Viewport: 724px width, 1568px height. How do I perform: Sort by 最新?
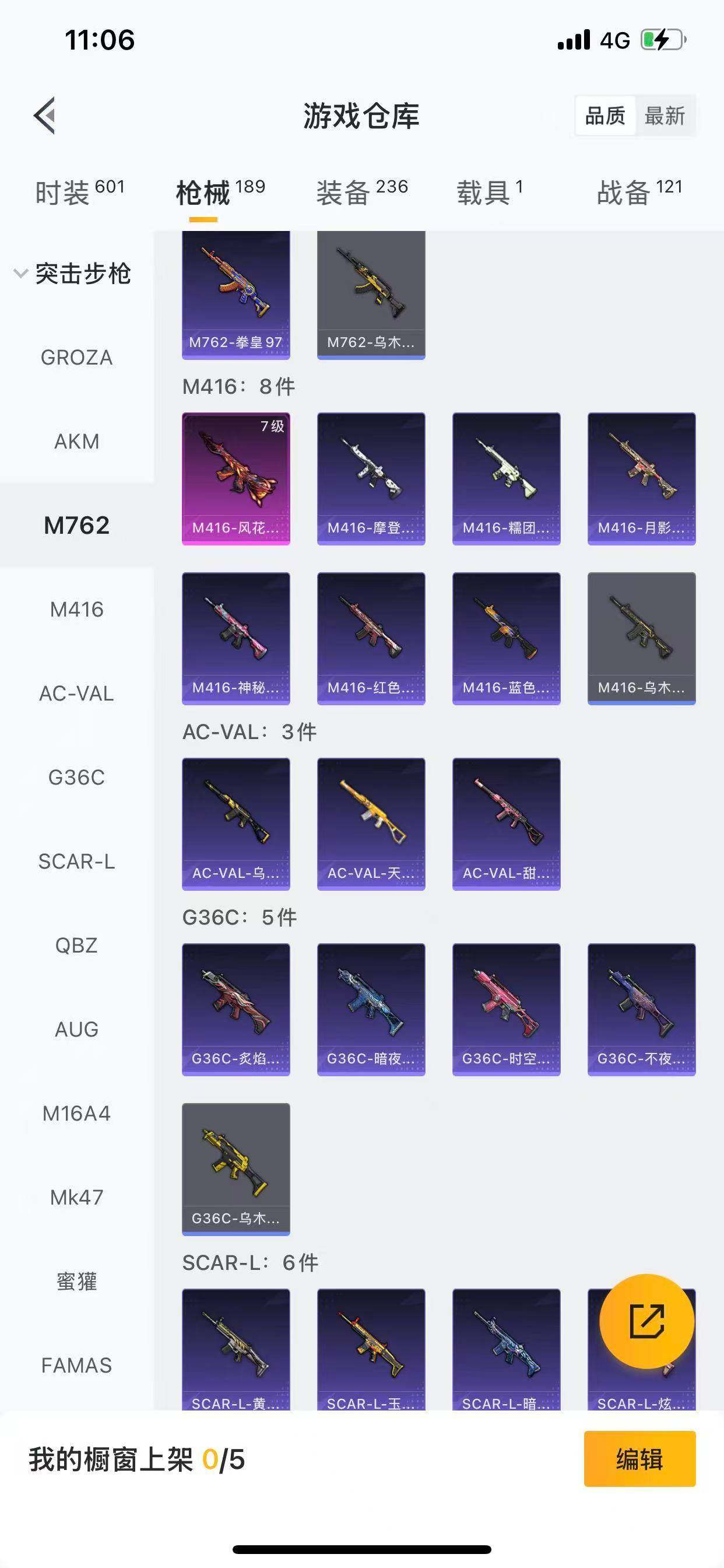[x=665, y=116]
